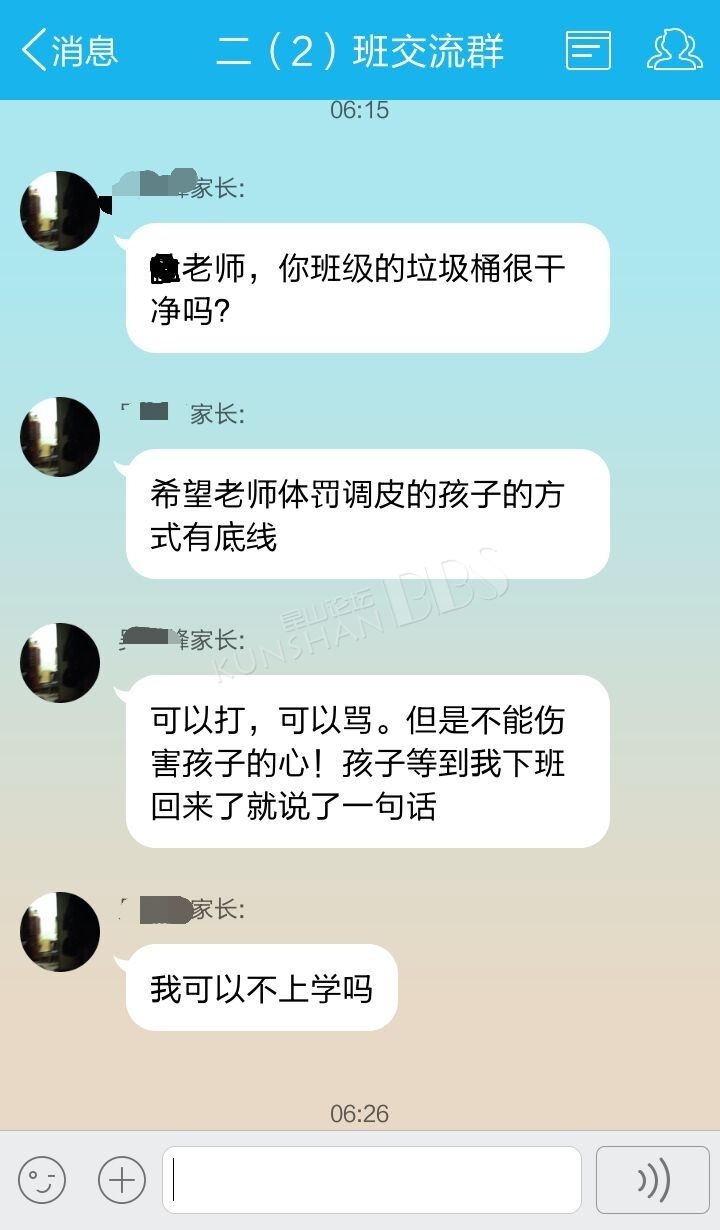720x1230 pixels.
Task: Open the group announcements icon
Action: point(588,50)
